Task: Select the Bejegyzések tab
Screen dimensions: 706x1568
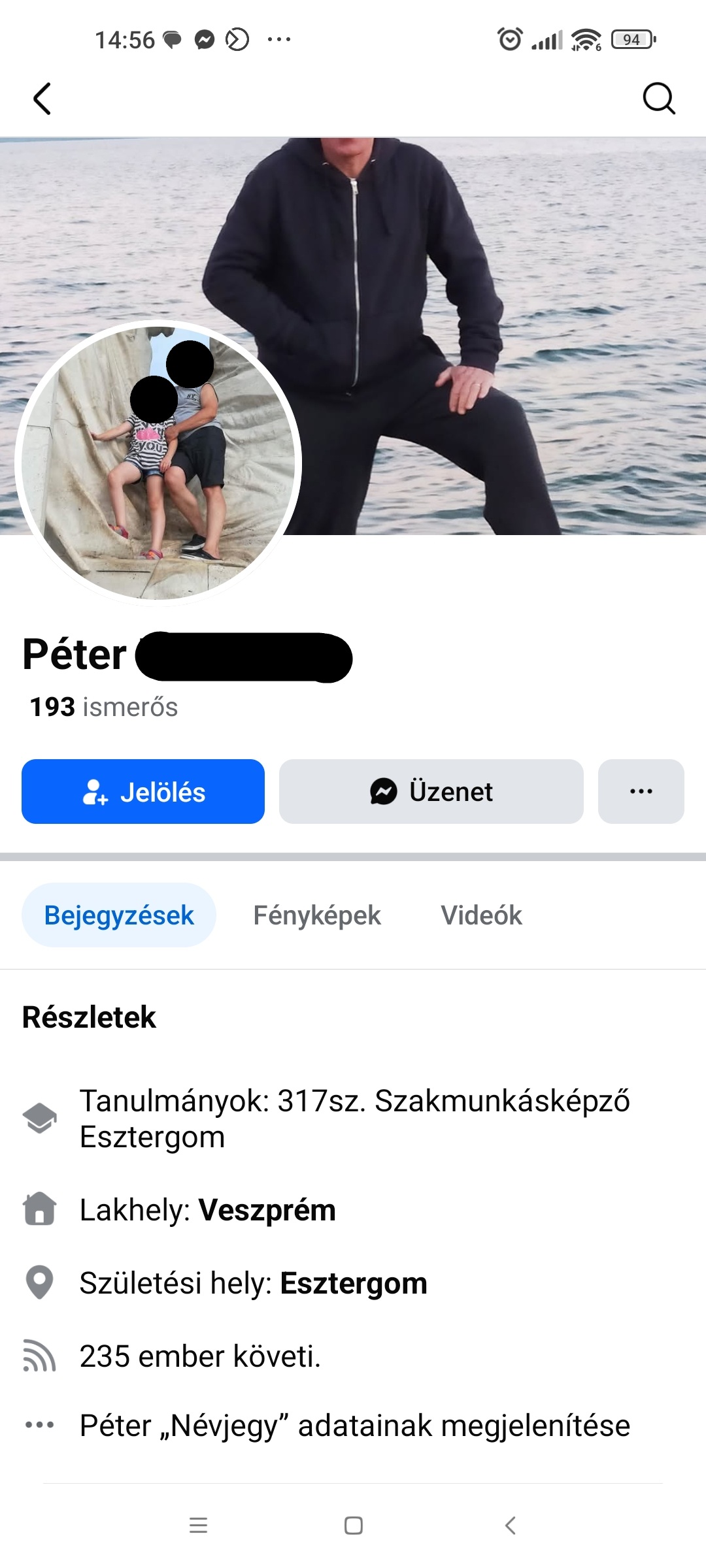Action: click(x=119, y=915)
